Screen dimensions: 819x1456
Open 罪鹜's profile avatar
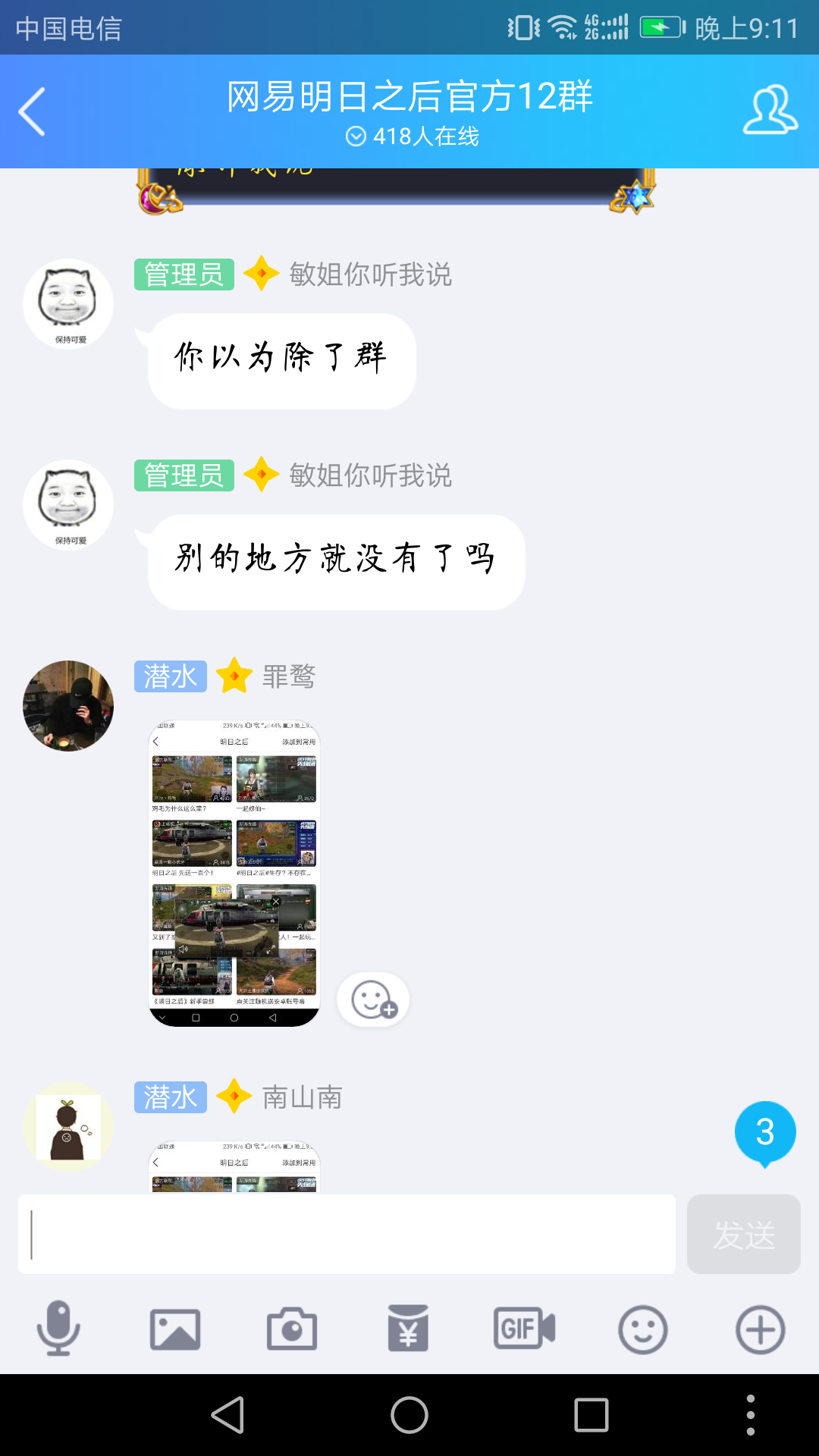click(x=68, y=706)
